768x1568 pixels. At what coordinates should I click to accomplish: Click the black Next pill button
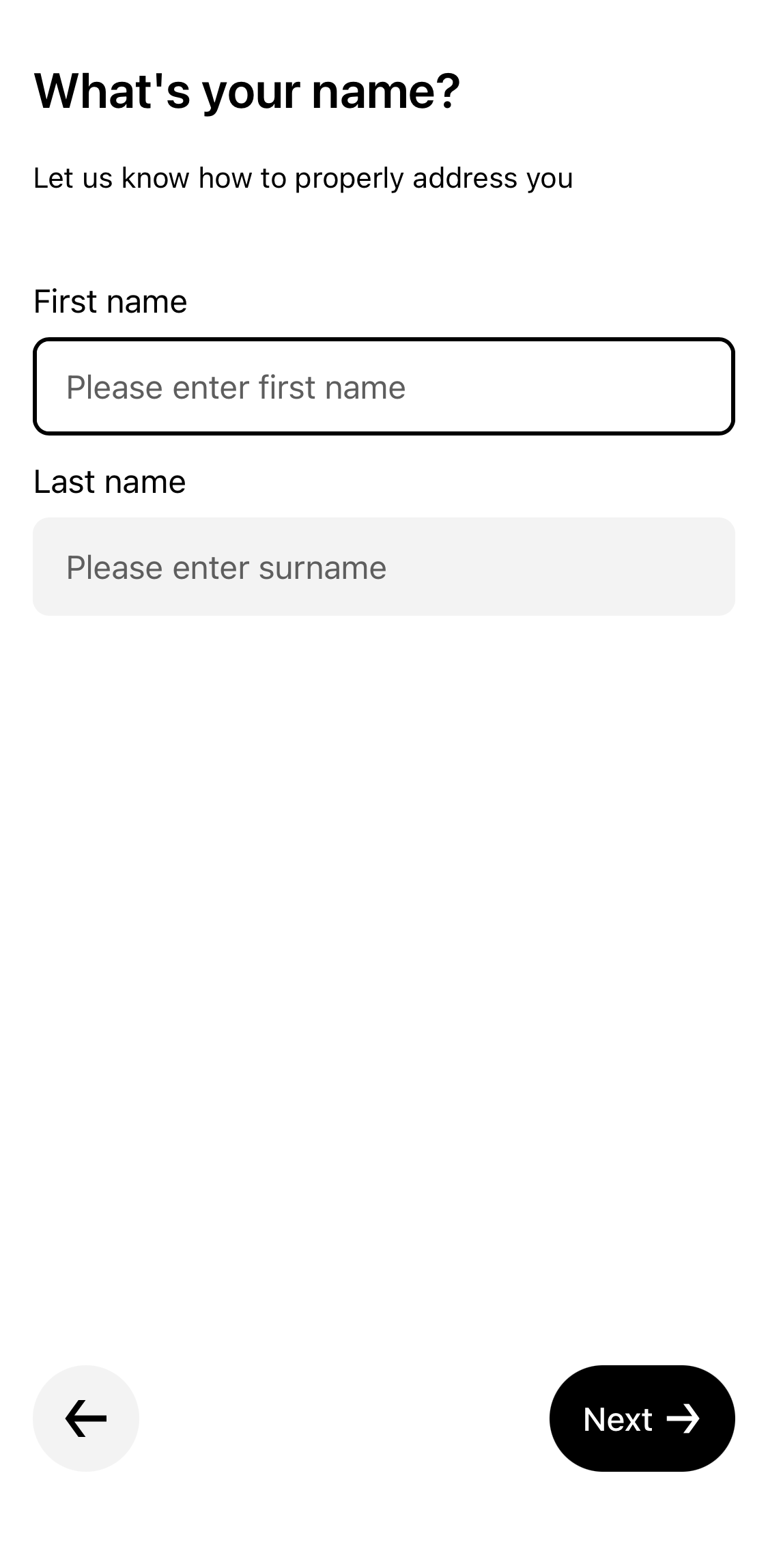pos(642,1419)
